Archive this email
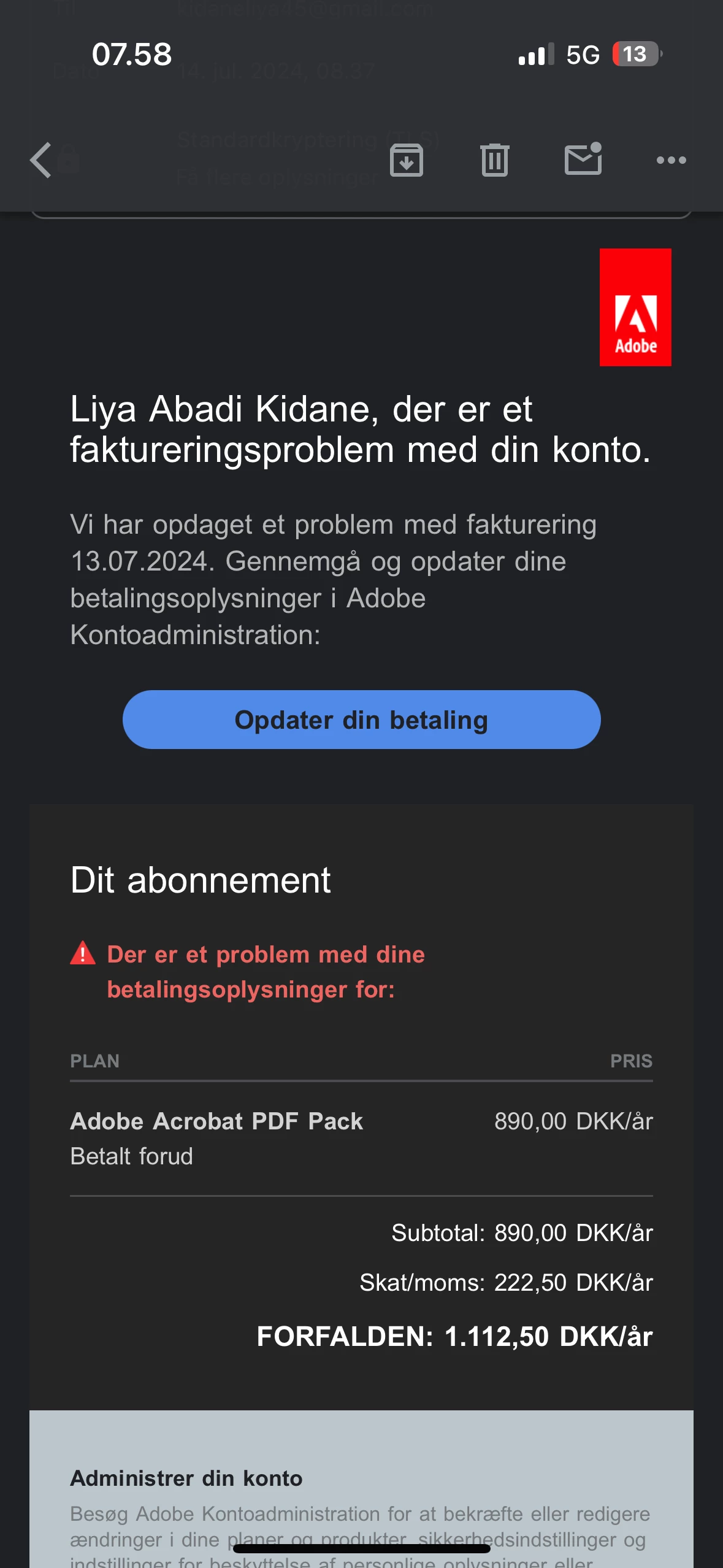The width and height of the screenshot is (723, 1568). click(x=407, y=160)
